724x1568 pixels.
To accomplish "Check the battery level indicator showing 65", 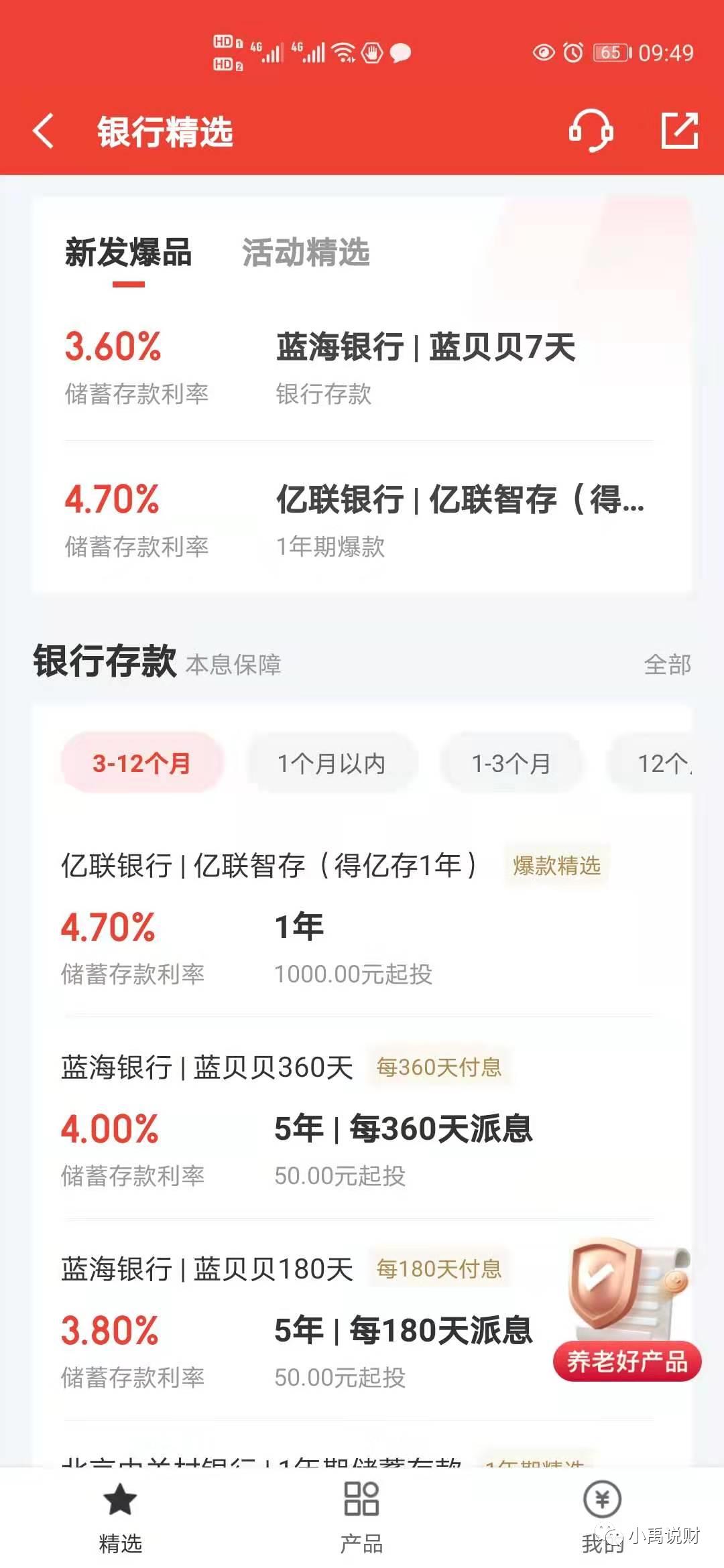I will 607,52.
